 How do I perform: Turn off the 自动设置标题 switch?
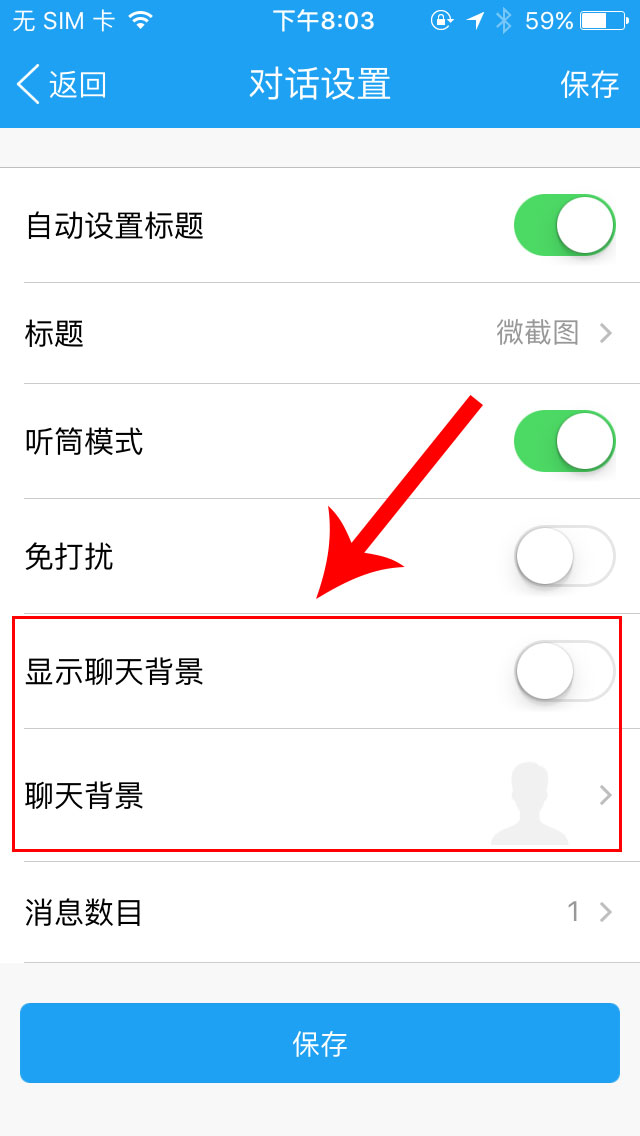(x=564, y=225)
